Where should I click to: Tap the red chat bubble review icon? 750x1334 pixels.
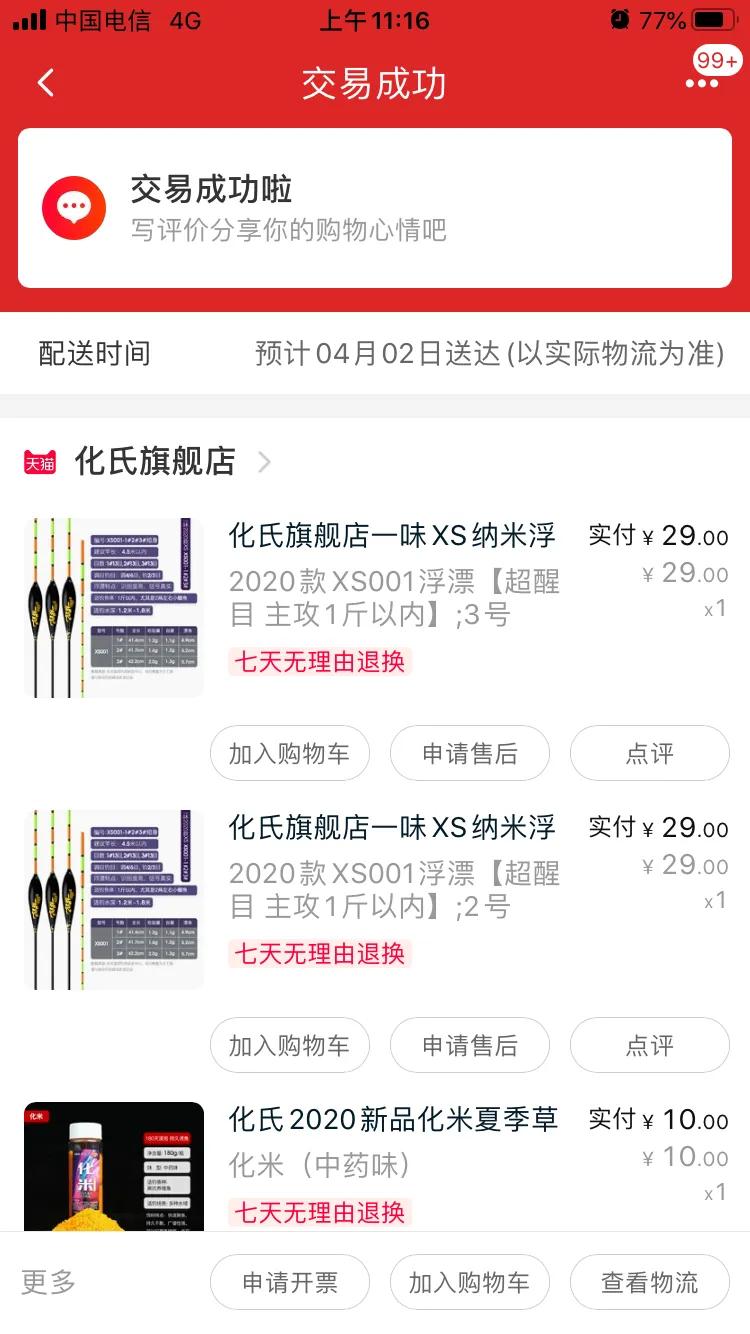[x=73, y=207]
